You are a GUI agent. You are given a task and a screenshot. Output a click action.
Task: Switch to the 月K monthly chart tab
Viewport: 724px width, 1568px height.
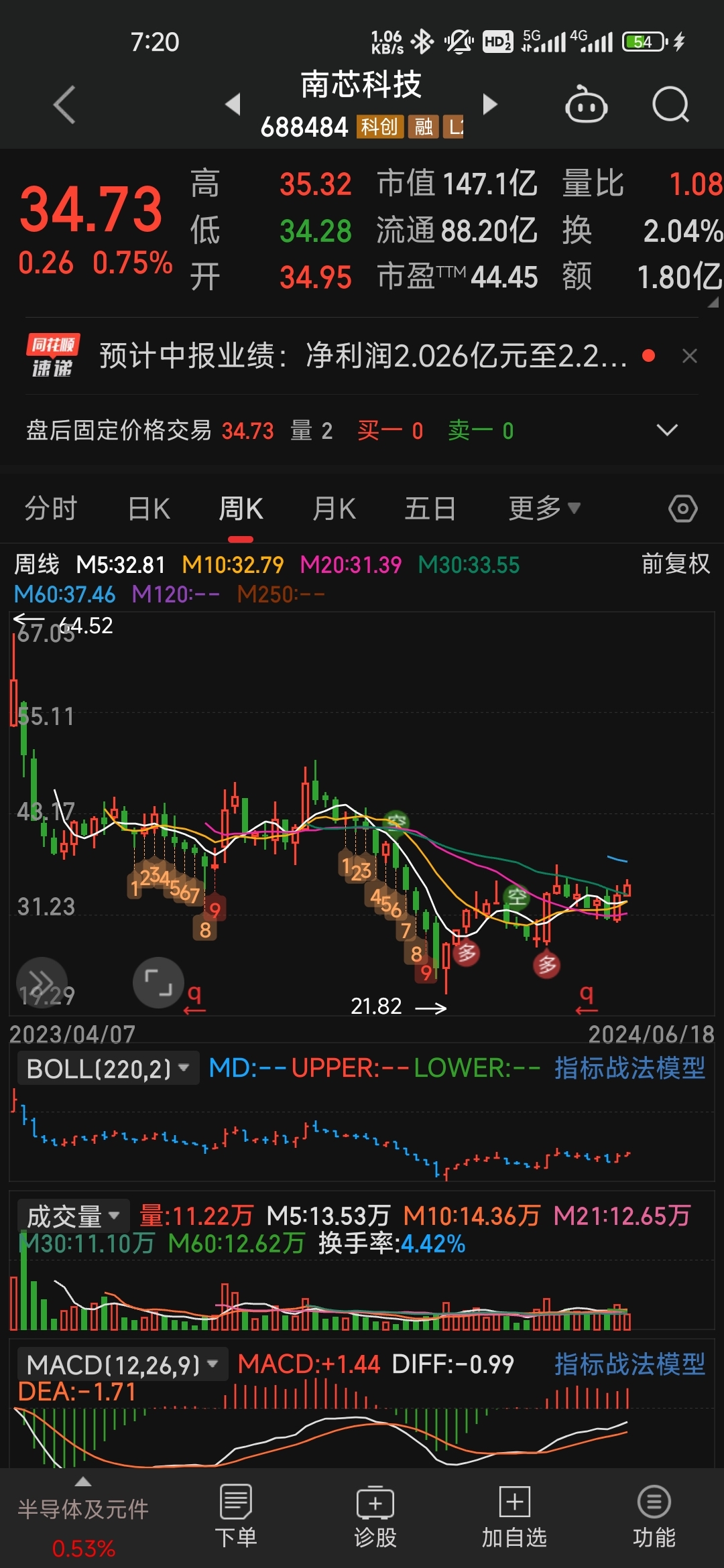(x=333, y=508)
